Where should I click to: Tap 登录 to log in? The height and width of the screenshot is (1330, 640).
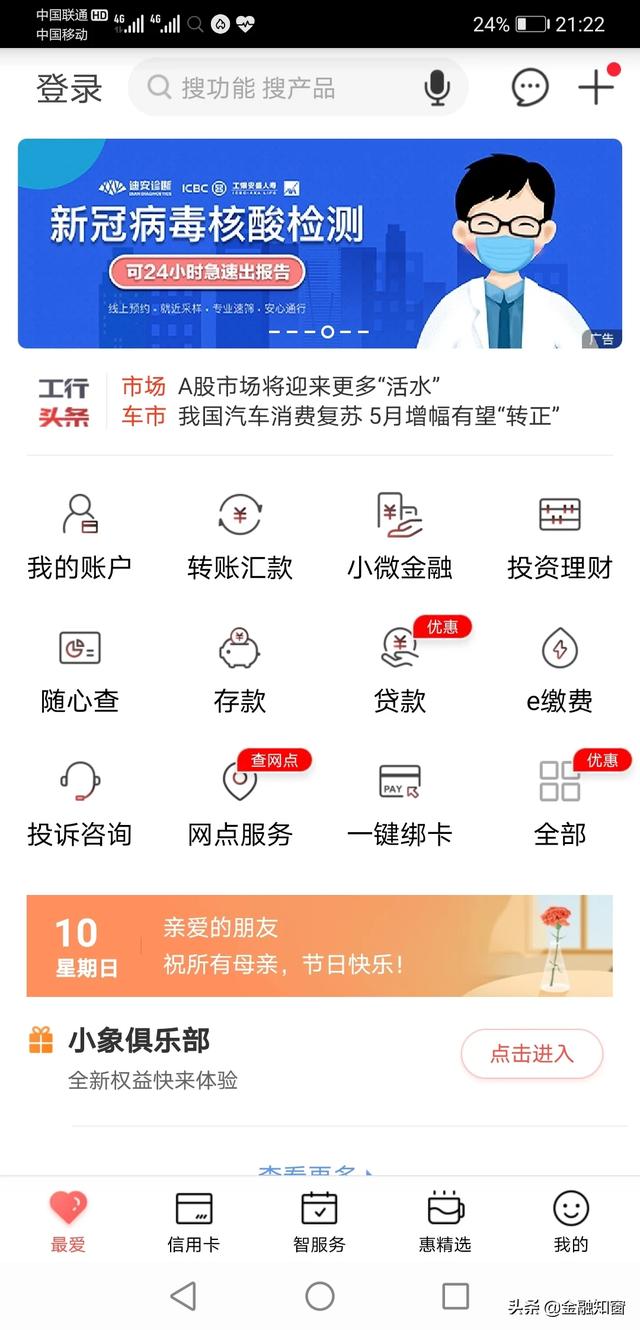[69, 88]
